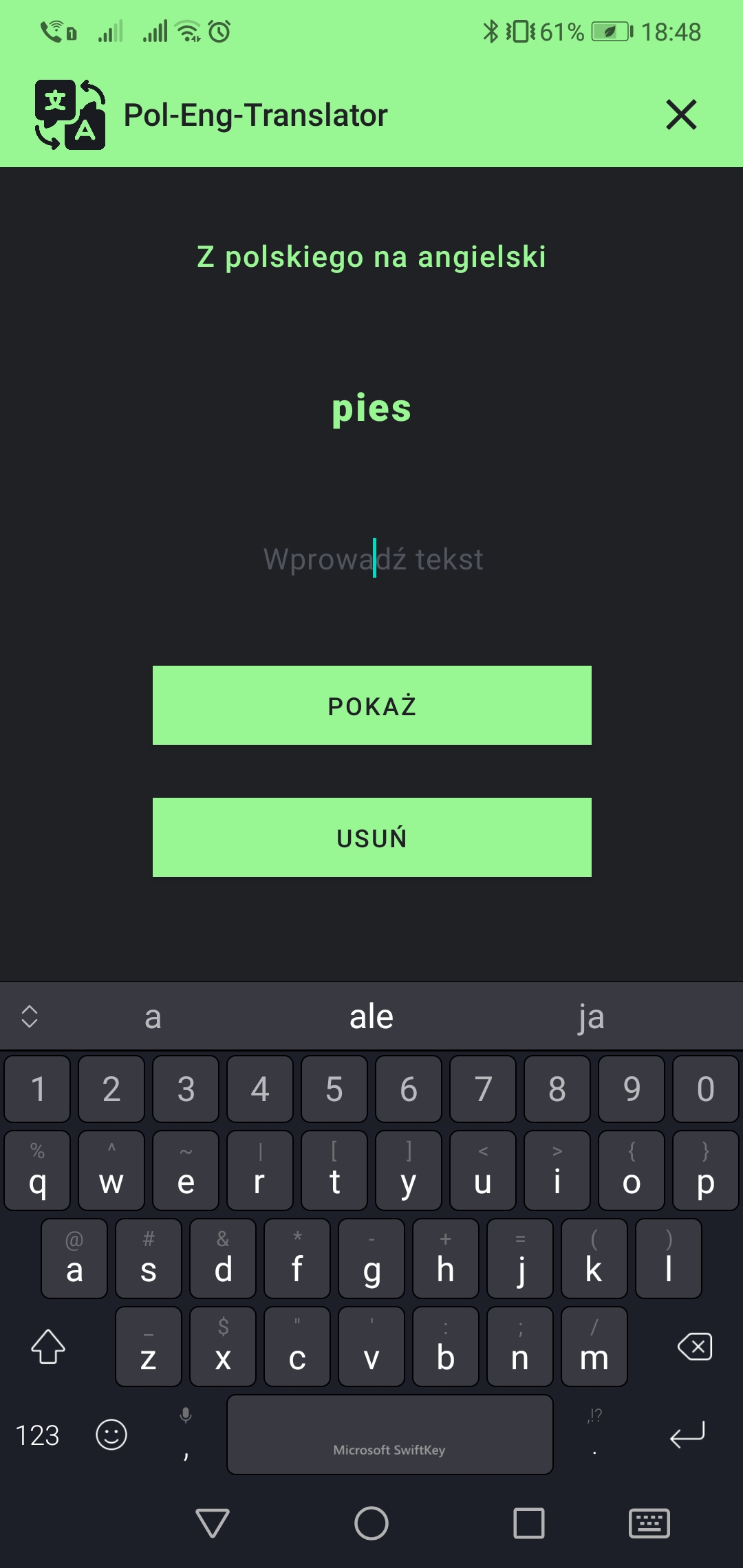Image resolution: width=743 pixels, height=1568 pixels.
Task: Choose the suggestion 'a' from the prediction bar
Action: point(152,1016)
